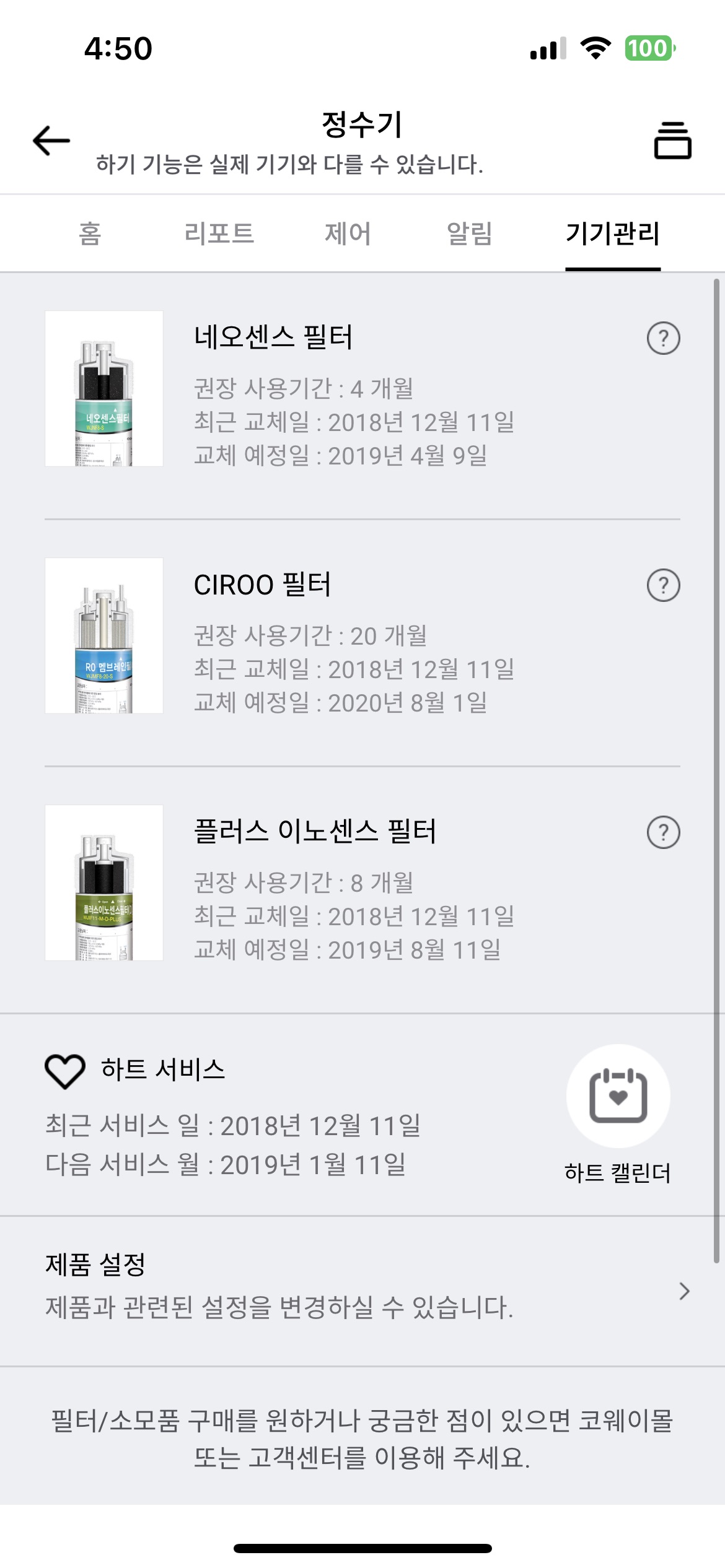Viewport: 725px width, 1568px height.
Task: Open the 하트 캘린더 button
Action: click(618, 1097)
